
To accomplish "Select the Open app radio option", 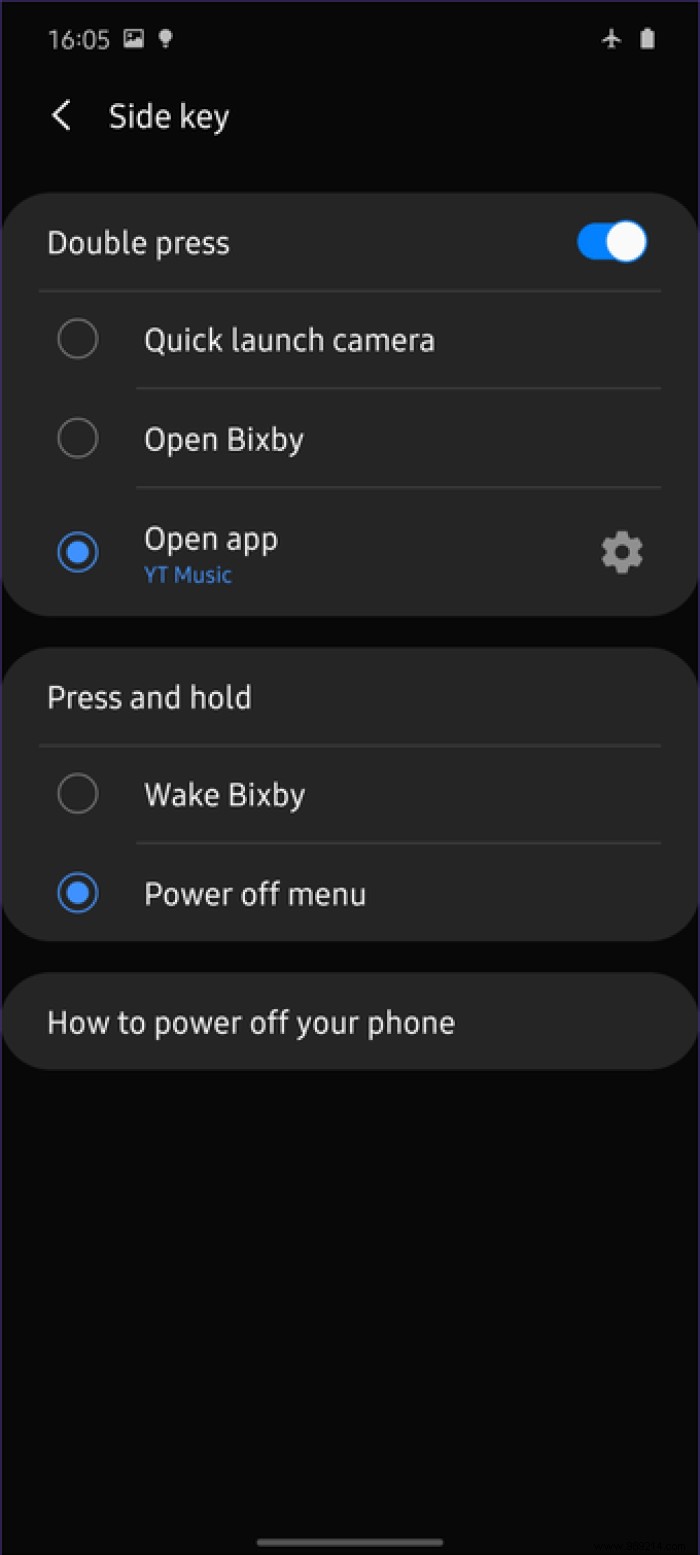I will 78,552.
